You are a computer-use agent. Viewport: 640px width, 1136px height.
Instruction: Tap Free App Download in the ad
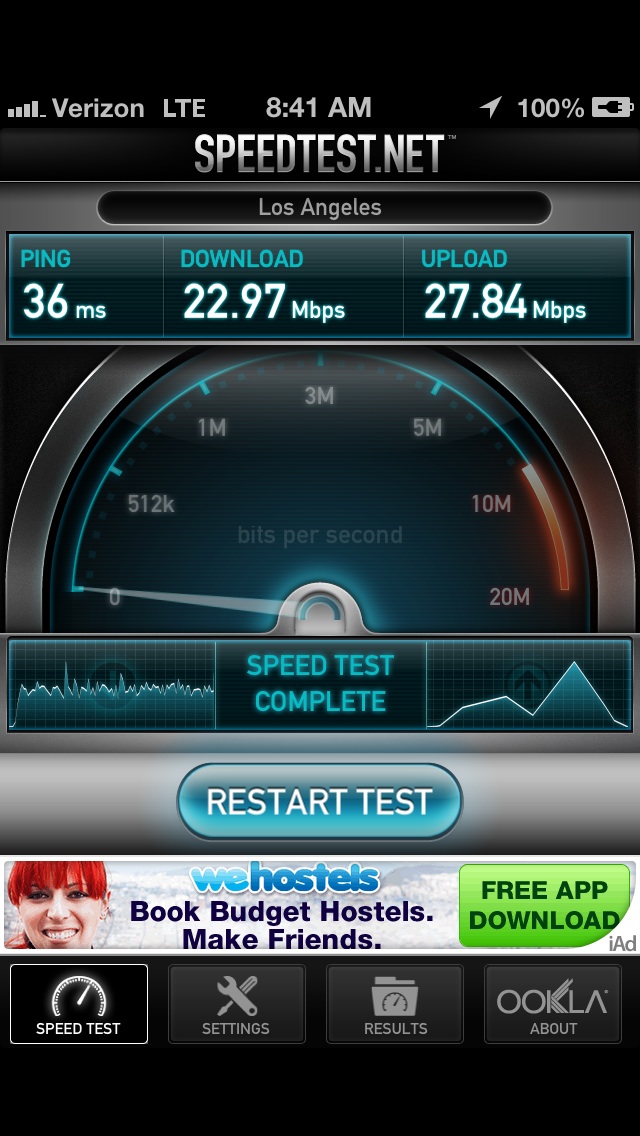point(544,905)
